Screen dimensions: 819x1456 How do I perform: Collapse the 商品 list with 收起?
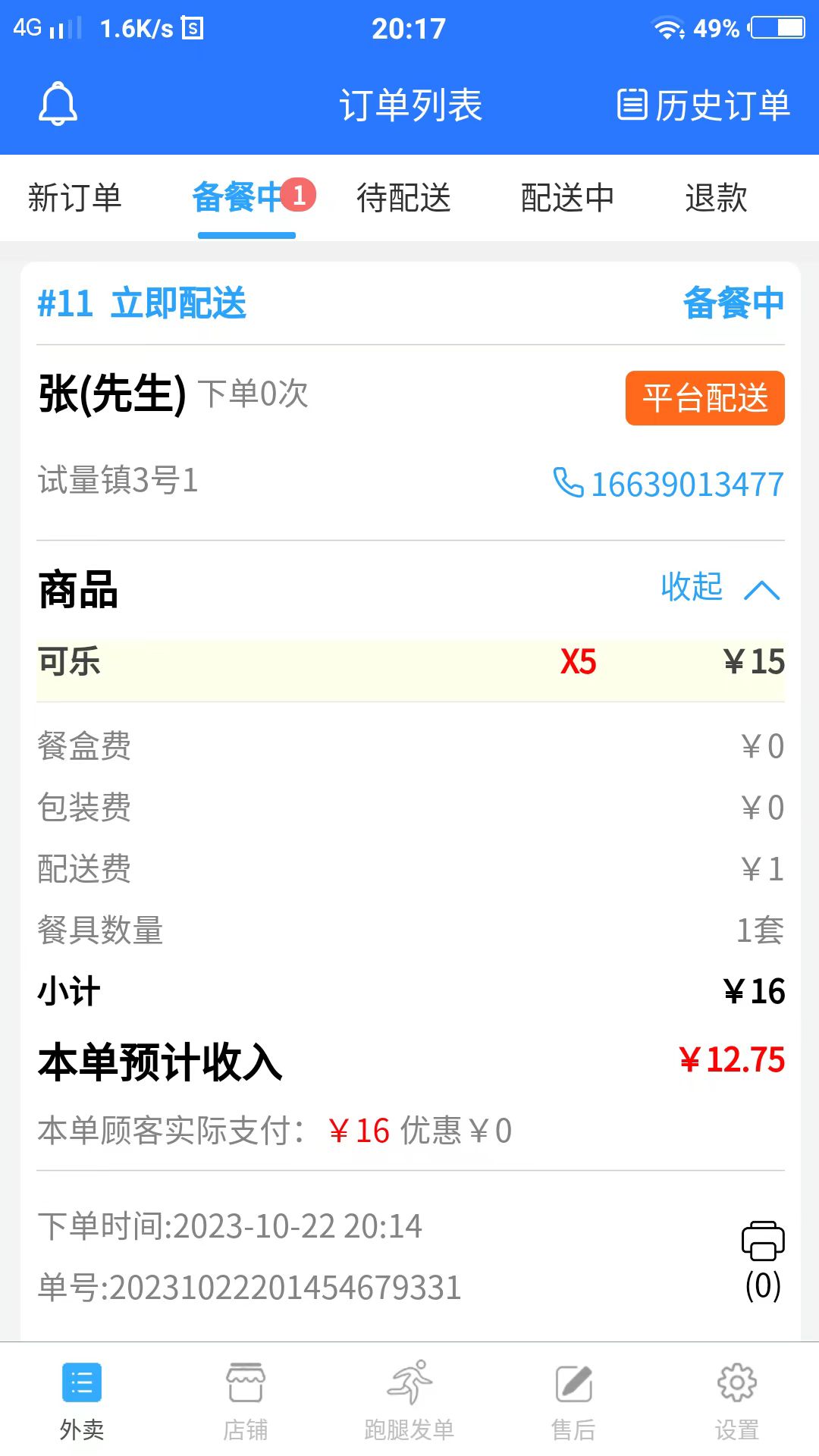point(719,588)
